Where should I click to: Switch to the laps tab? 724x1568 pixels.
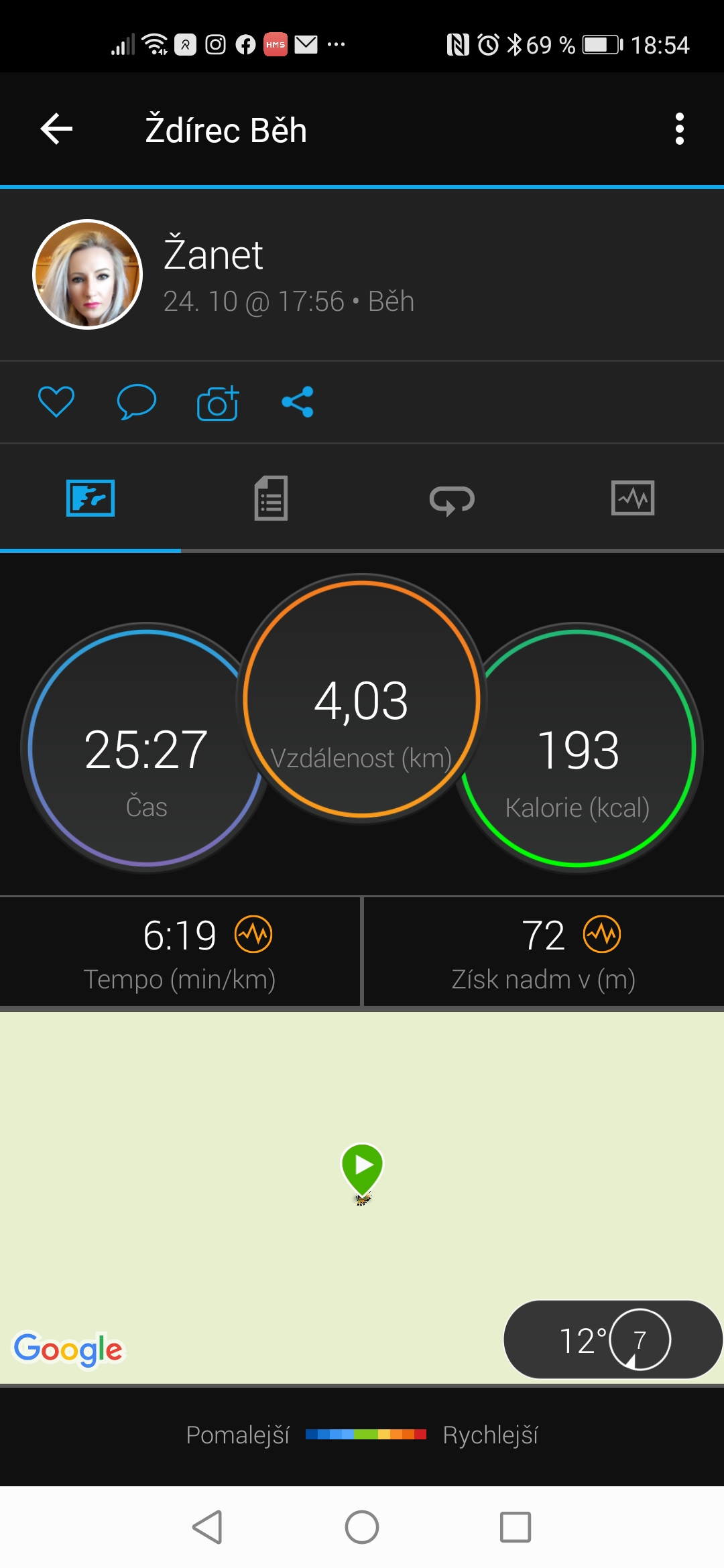pos(452,499)
